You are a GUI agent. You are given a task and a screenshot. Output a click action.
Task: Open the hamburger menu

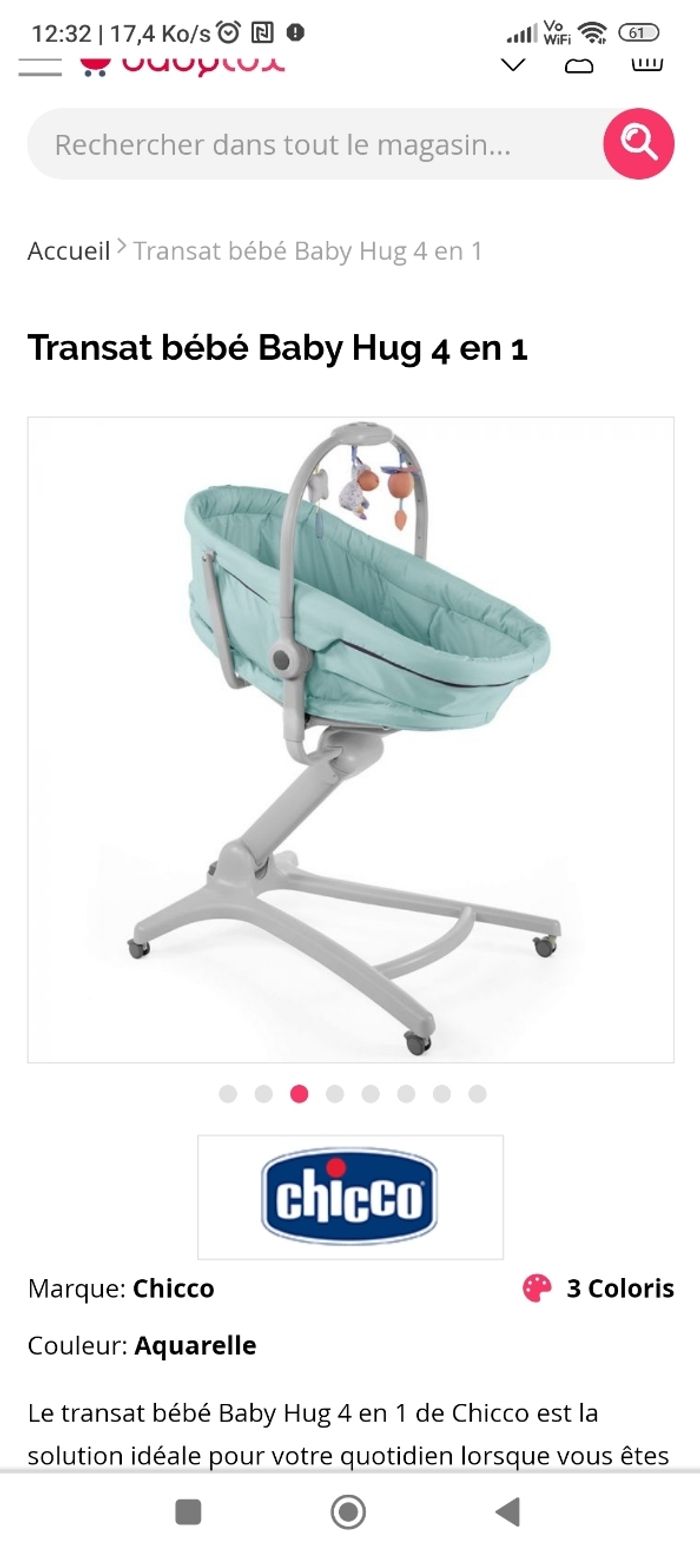tap(40, 68)
